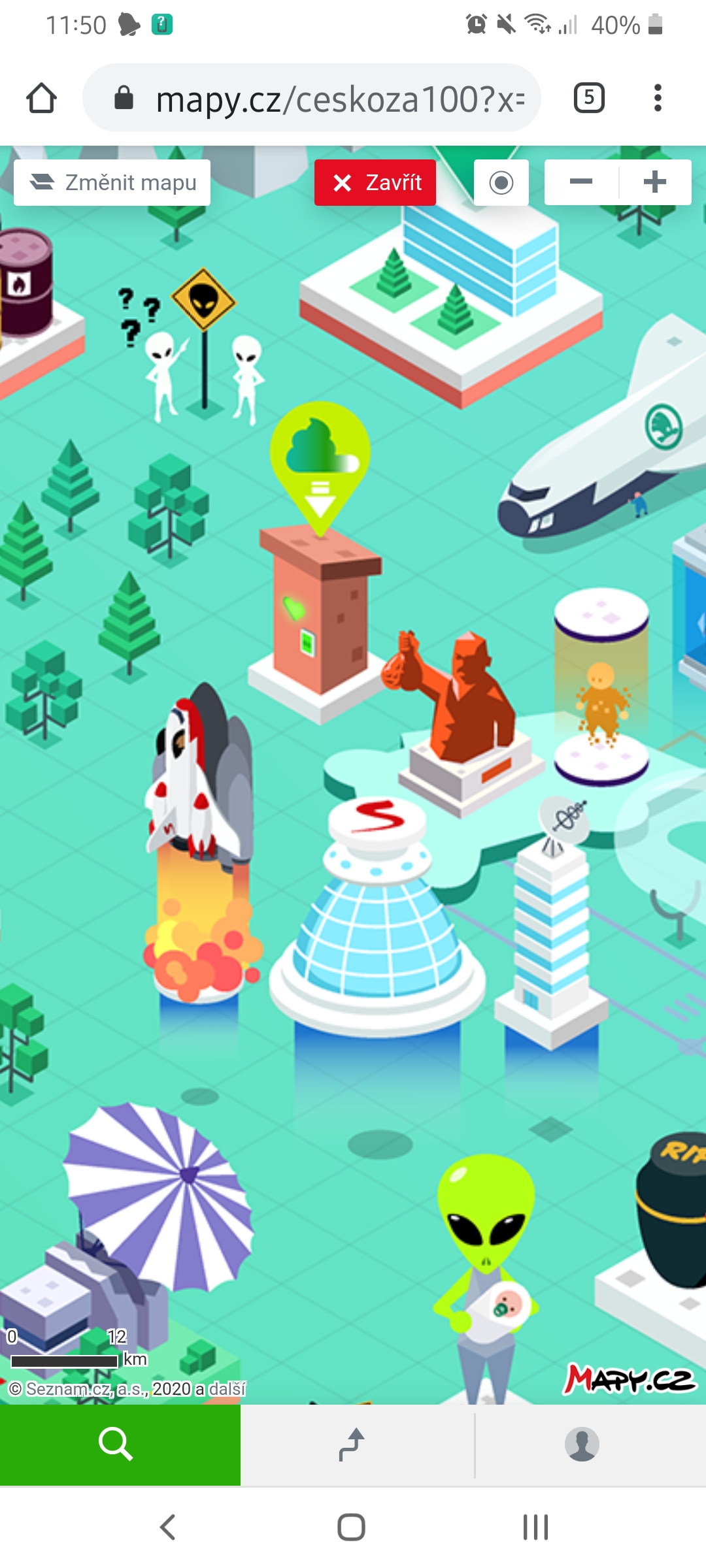
Task: Center map on my location
Action: [501, 183]
